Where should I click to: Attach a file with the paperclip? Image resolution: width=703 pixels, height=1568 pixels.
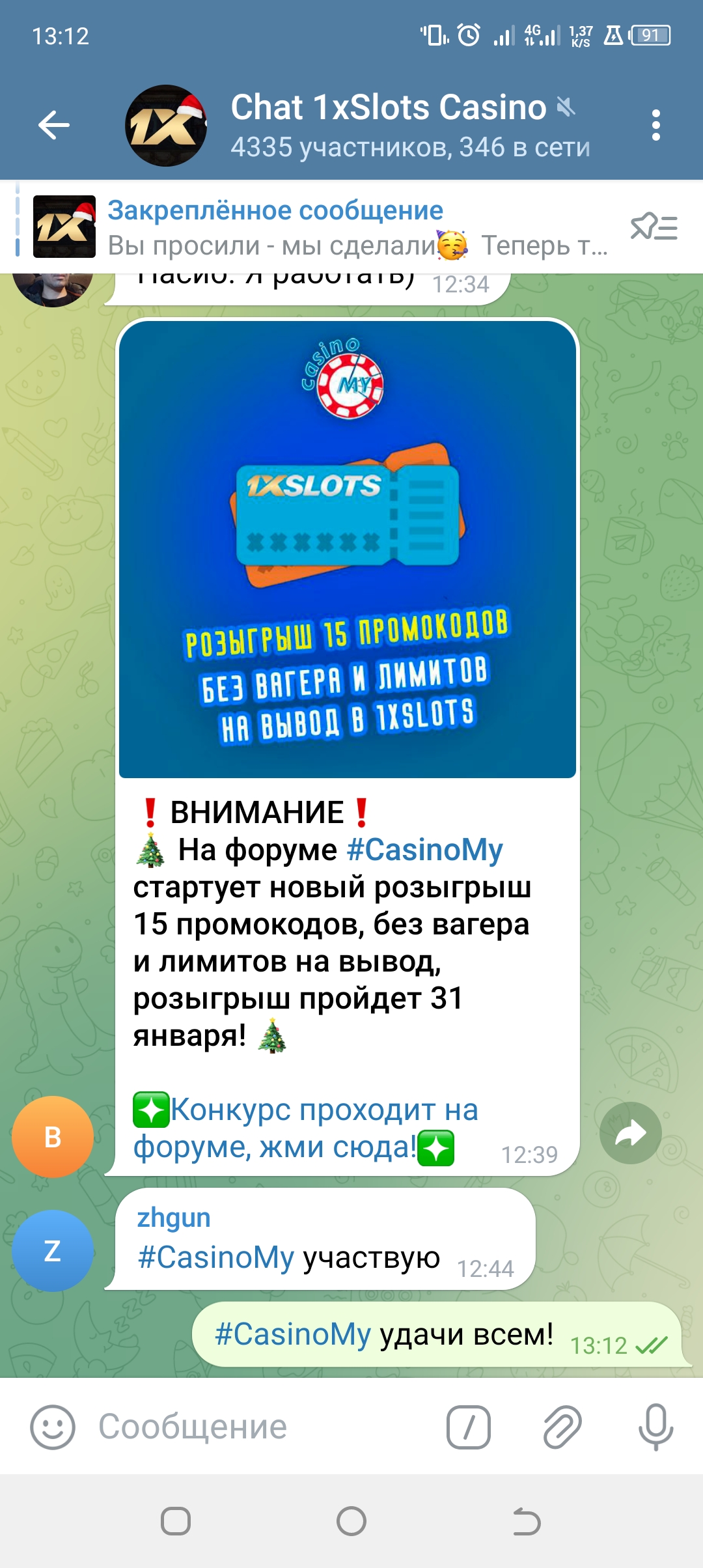click(x=562, y=1427)
